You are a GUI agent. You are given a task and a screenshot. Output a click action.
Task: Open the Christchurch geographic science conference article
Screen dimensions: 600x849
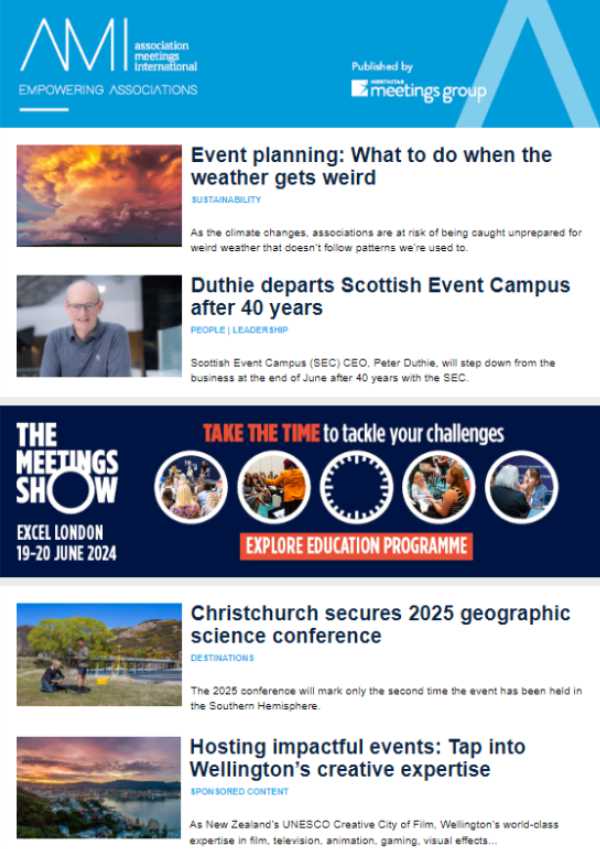coord(380,624)
